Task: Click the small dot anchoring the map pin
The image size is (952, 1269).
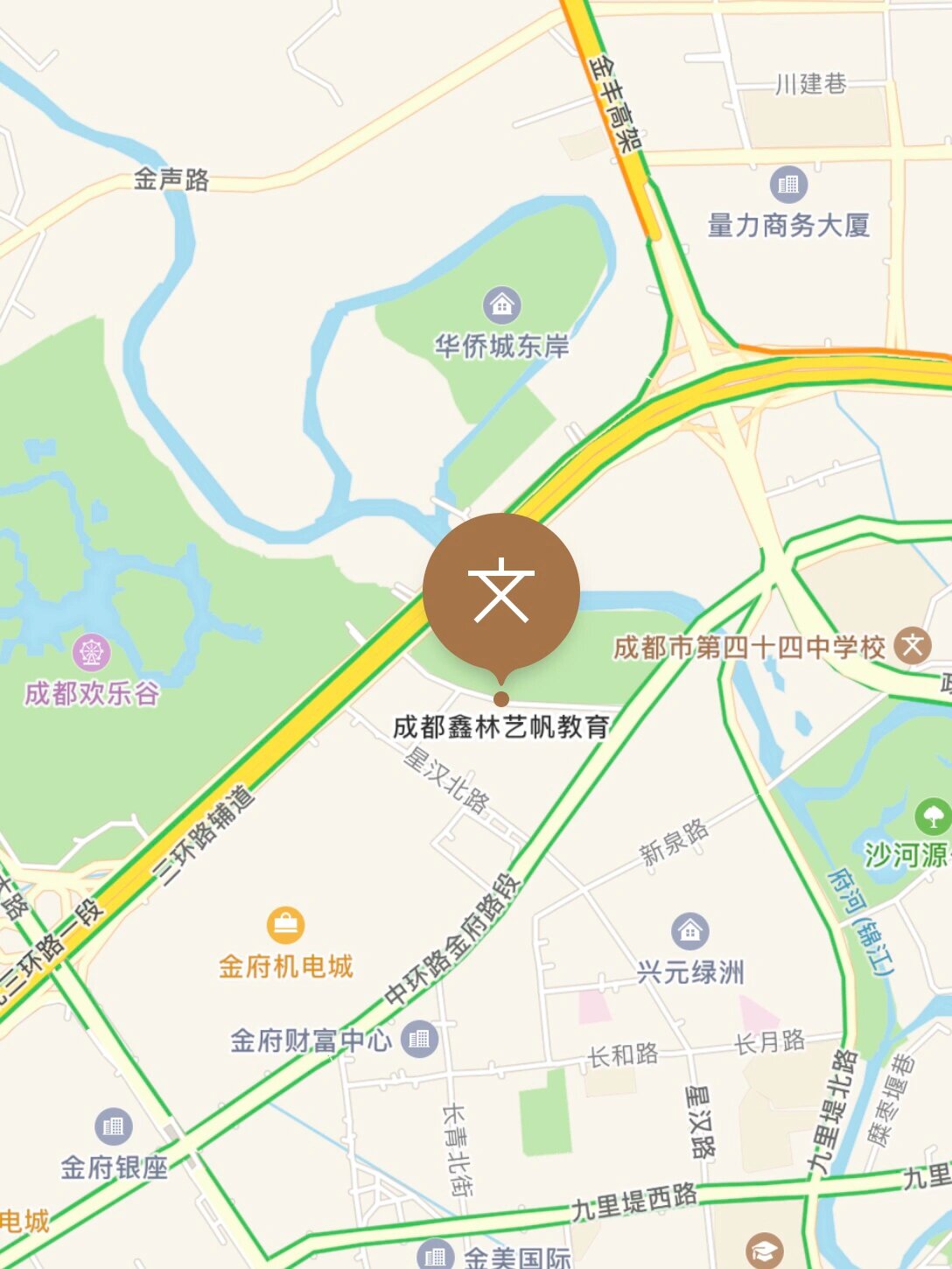Action: pos(500,698)
